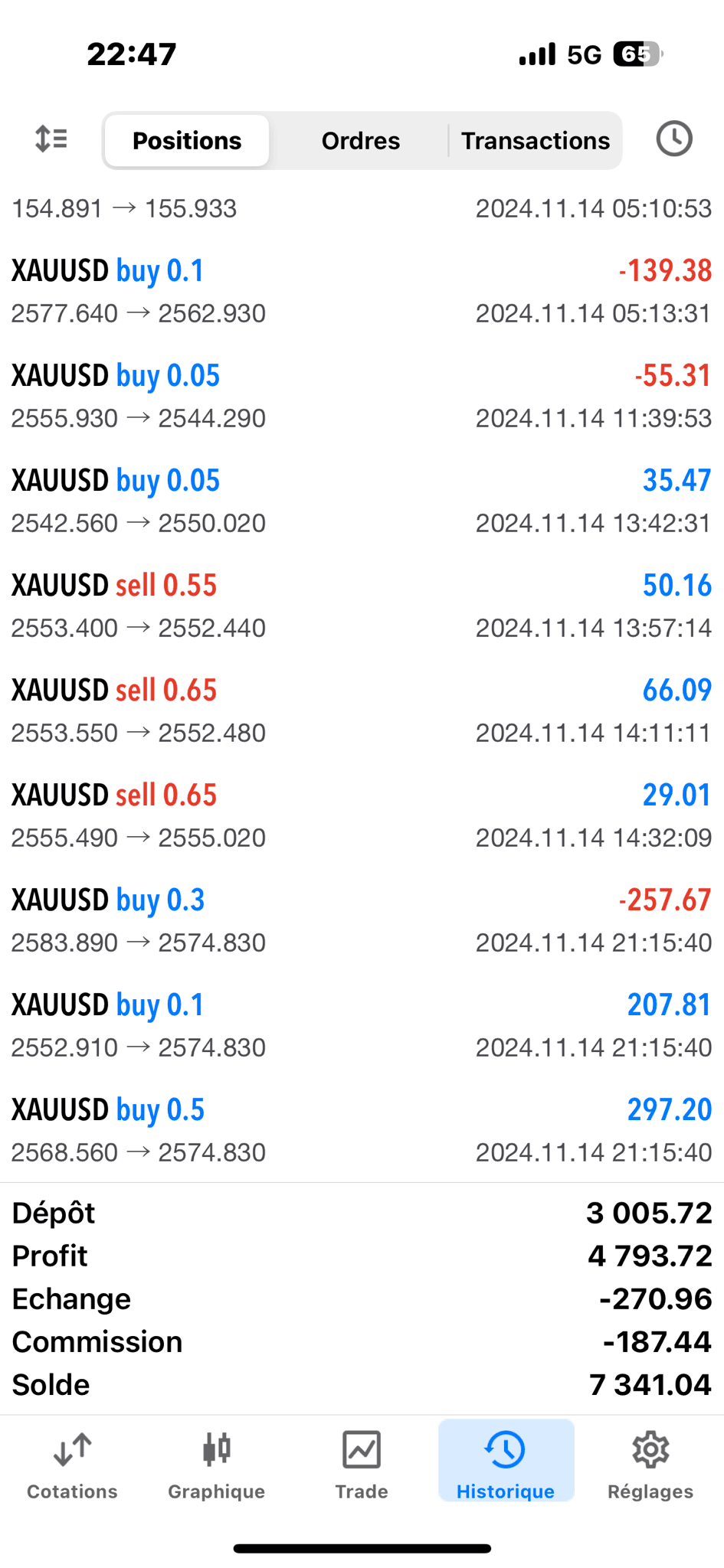Image resolution: width=724 pixels, height=1568 pixels.
Task: Open the Réglages tab
Action: [650, 1465]
